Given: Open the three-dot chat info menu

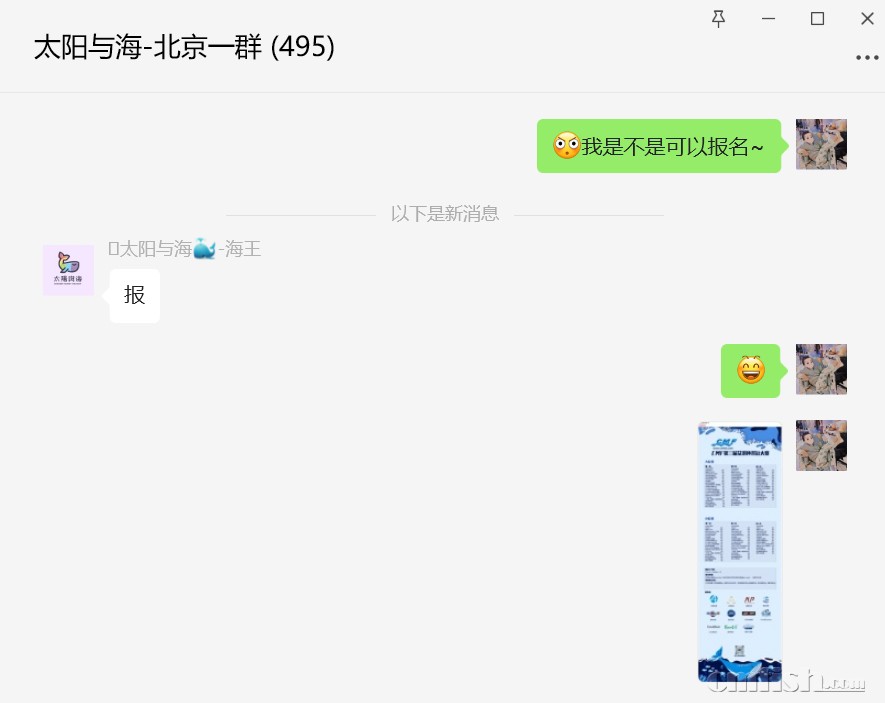Looking at the screenshot, I should (866, 58).
